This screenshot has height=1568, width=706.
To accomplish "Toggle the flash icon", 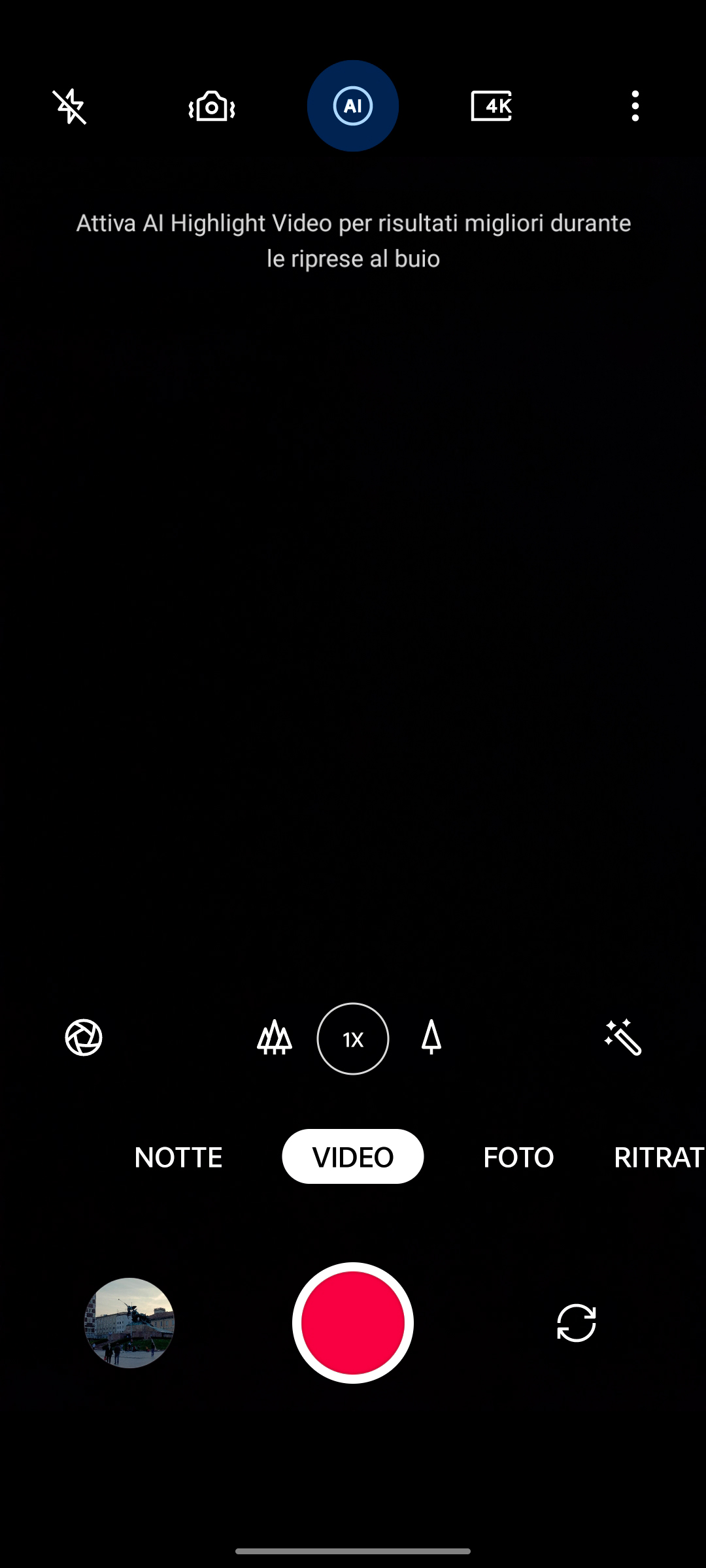I will click(x=69, y=106).
